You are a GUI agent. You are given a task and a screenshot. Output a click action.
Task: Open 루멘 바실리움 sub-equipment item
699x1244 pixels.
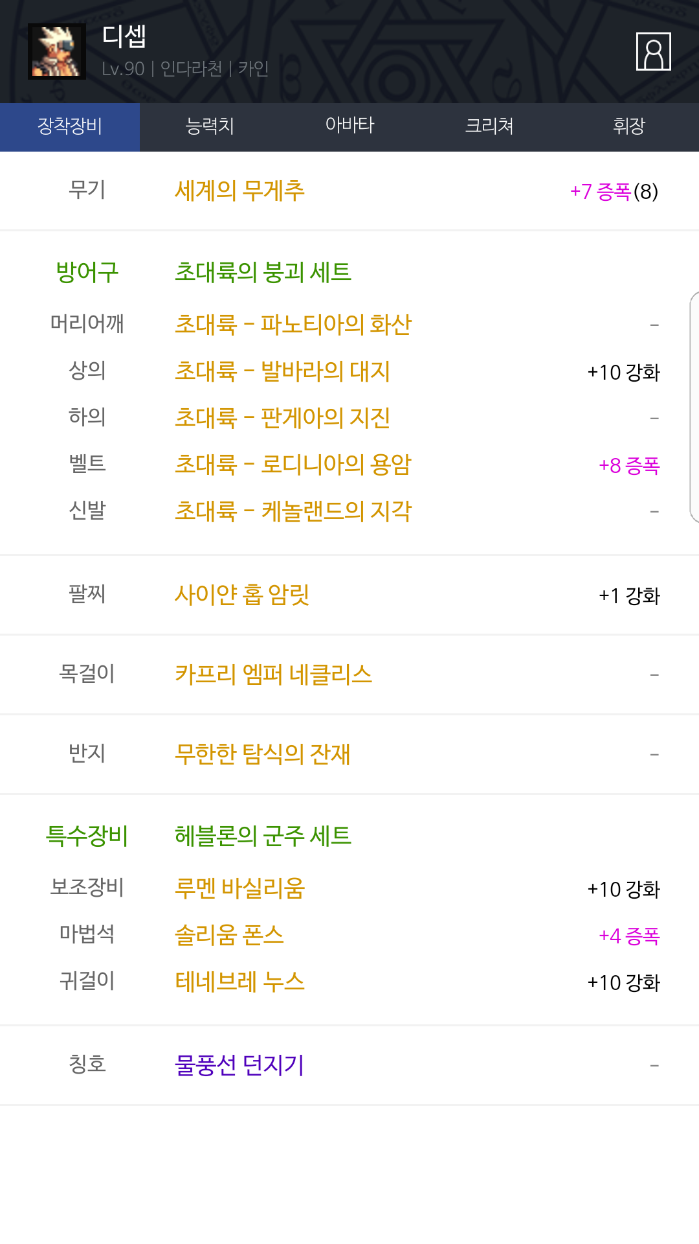[x=240, y=888]
